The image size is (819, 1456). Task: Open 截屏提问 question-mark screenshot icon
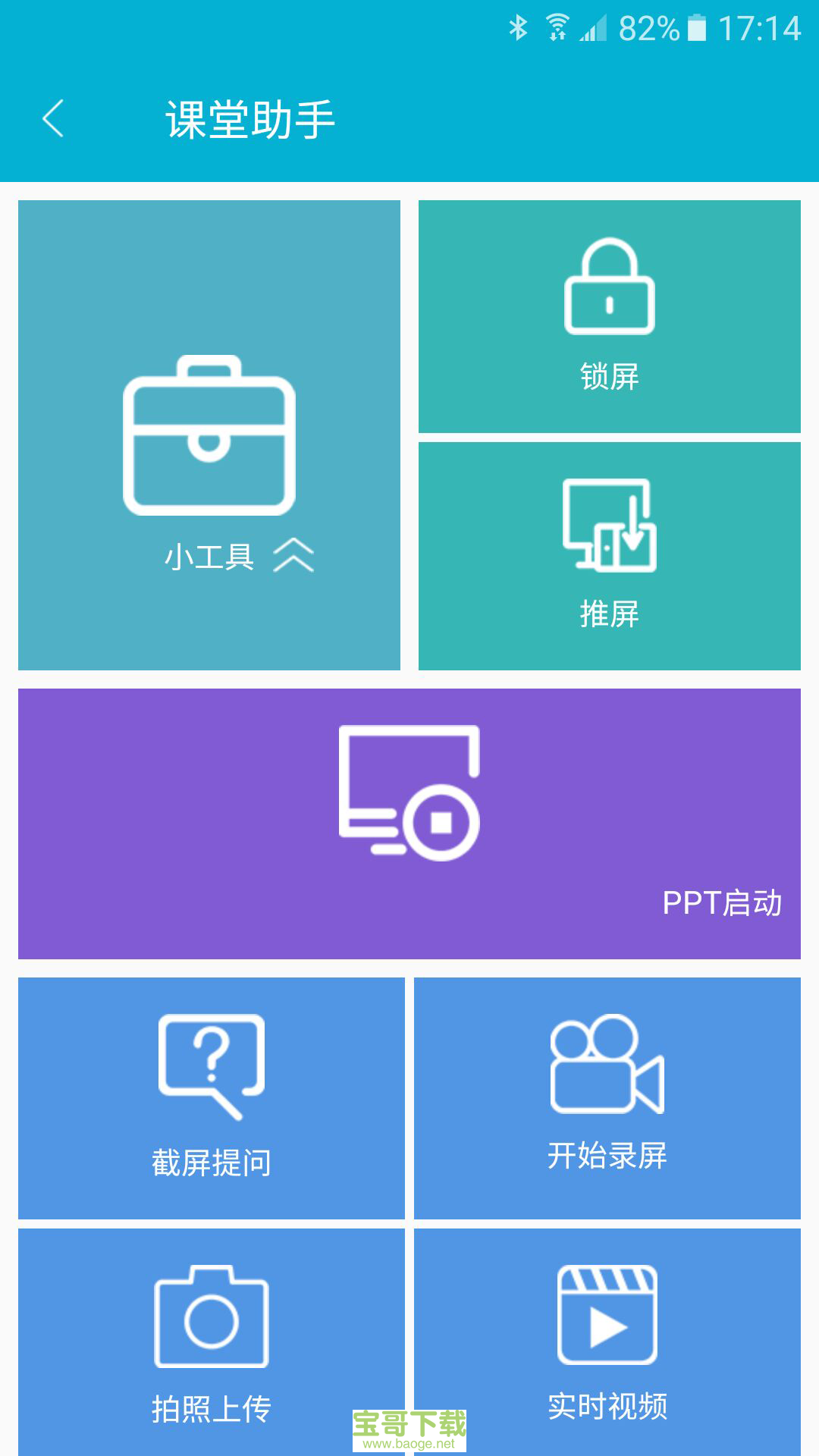[211, 1062]
